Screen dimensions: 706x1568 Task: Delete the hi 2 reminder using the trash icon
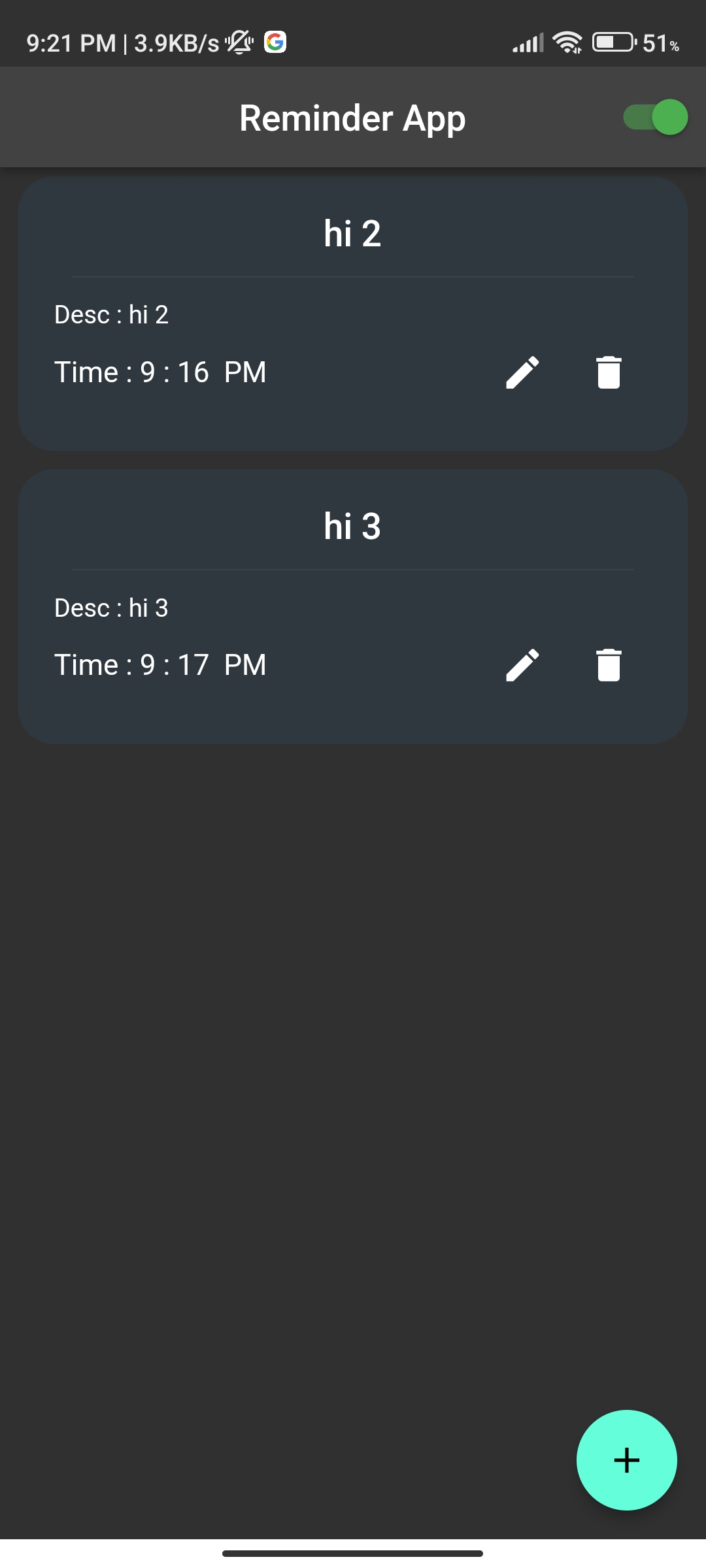609,372
